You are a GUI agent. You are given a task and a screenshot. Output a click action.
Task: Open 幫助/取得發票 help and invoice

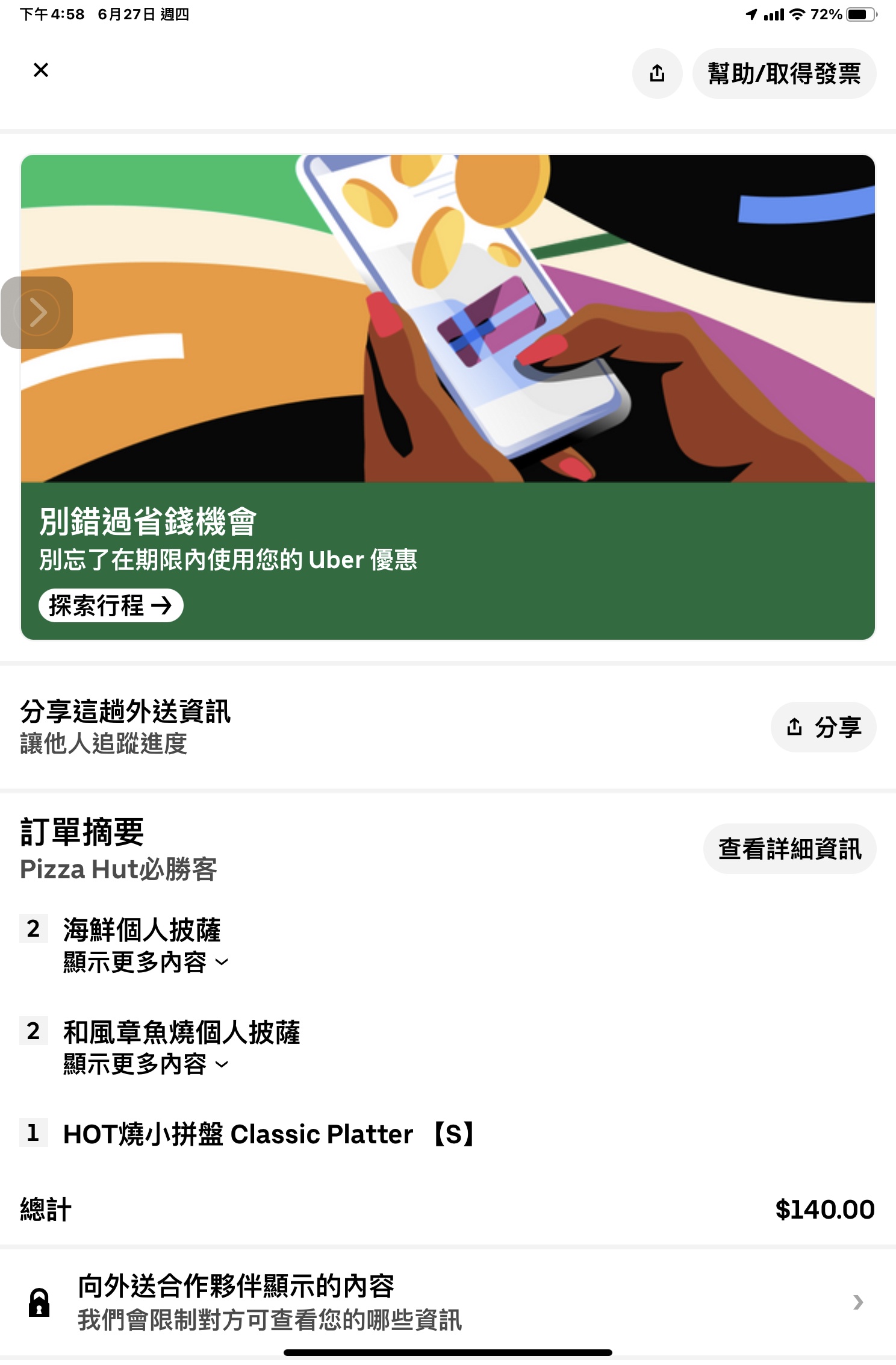pos(784,73)
